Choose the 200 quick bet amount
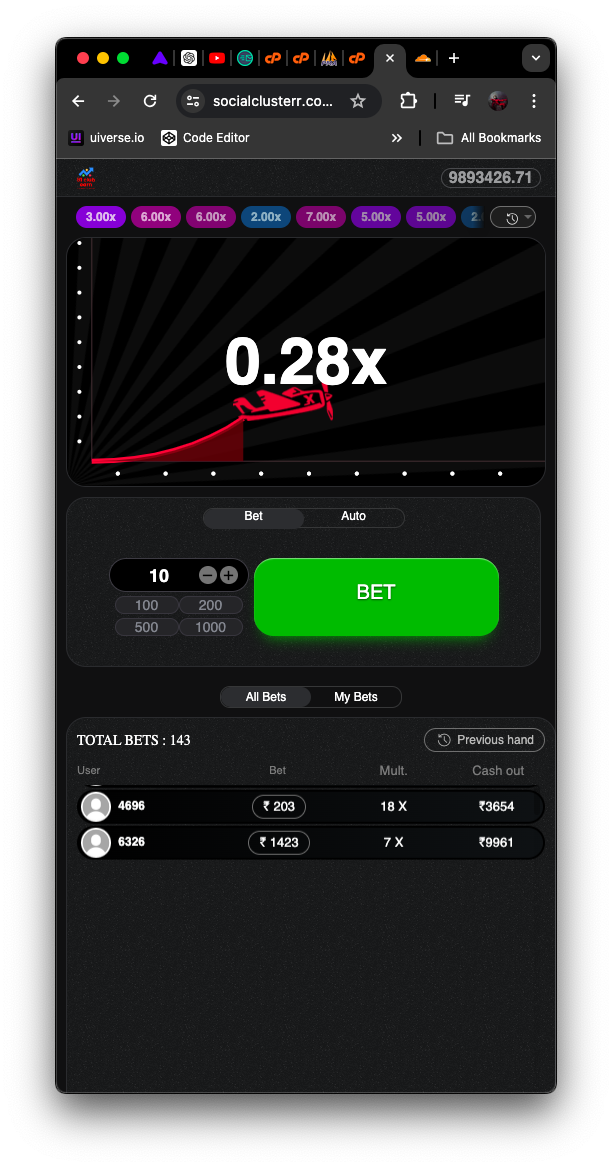This screenshot has height=1167, width=612. [211, 605]
